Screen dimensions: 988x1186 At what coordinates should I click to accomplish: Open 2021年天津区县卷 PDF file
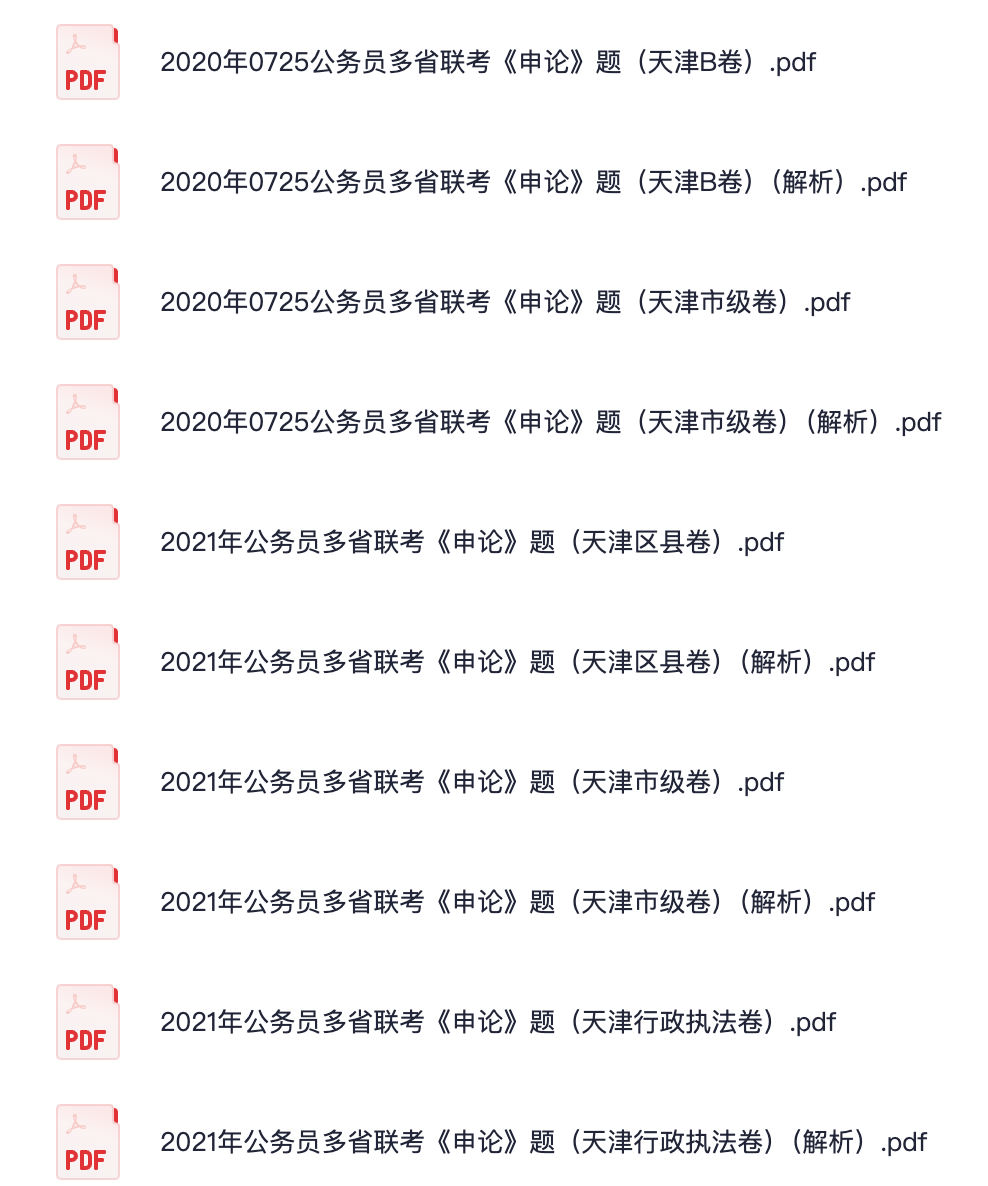472,541
